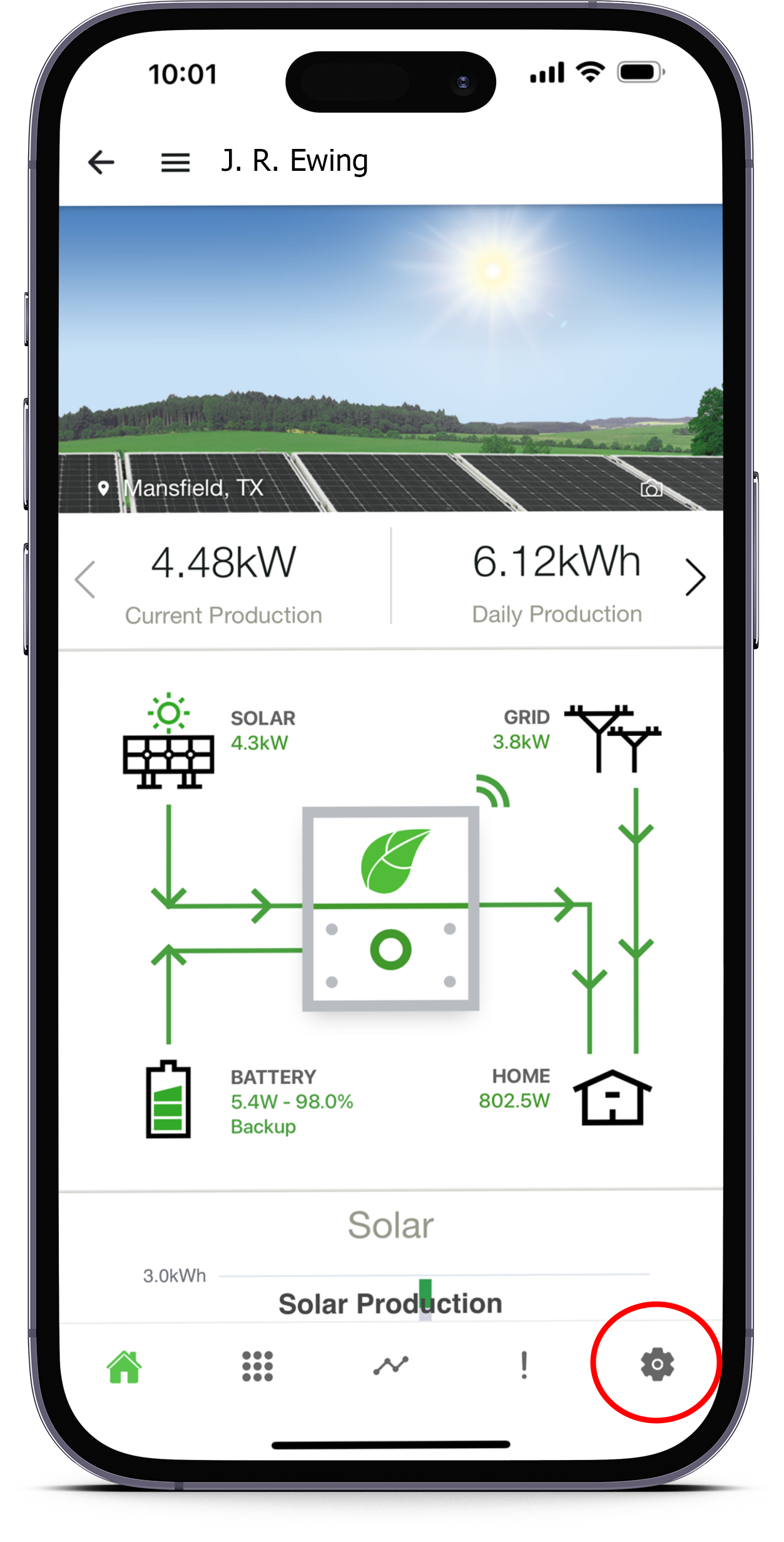Image resolution: width=784 pixels, height=1542 pixels.
Task: Show previous production stats with left chevron
Action: [85, 579]
